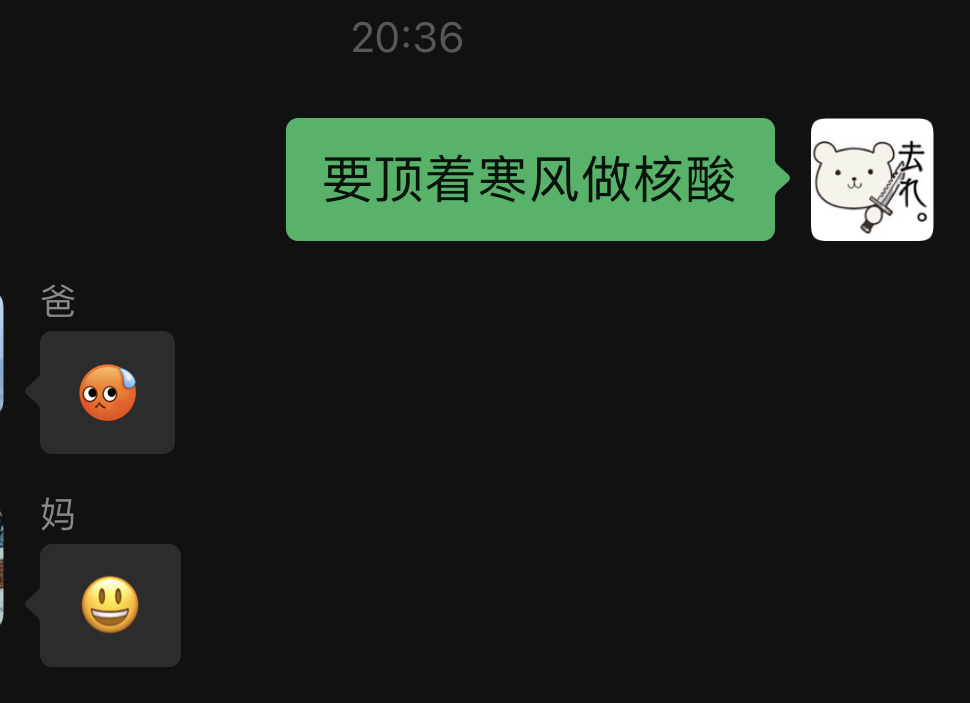
Task: Open 妈's profile picture
Action: (1, 566)
